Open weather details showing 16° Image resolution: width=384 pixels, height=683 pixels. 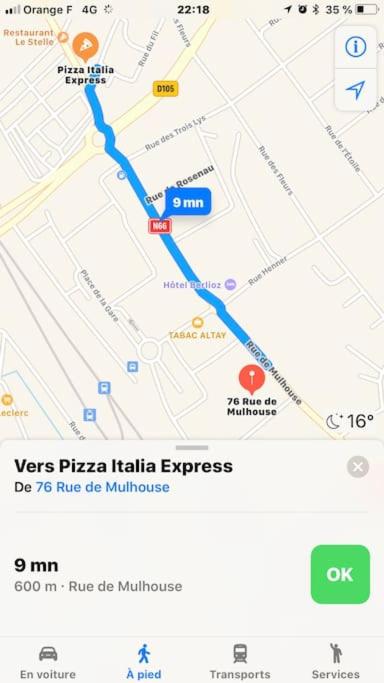point(350,421)
